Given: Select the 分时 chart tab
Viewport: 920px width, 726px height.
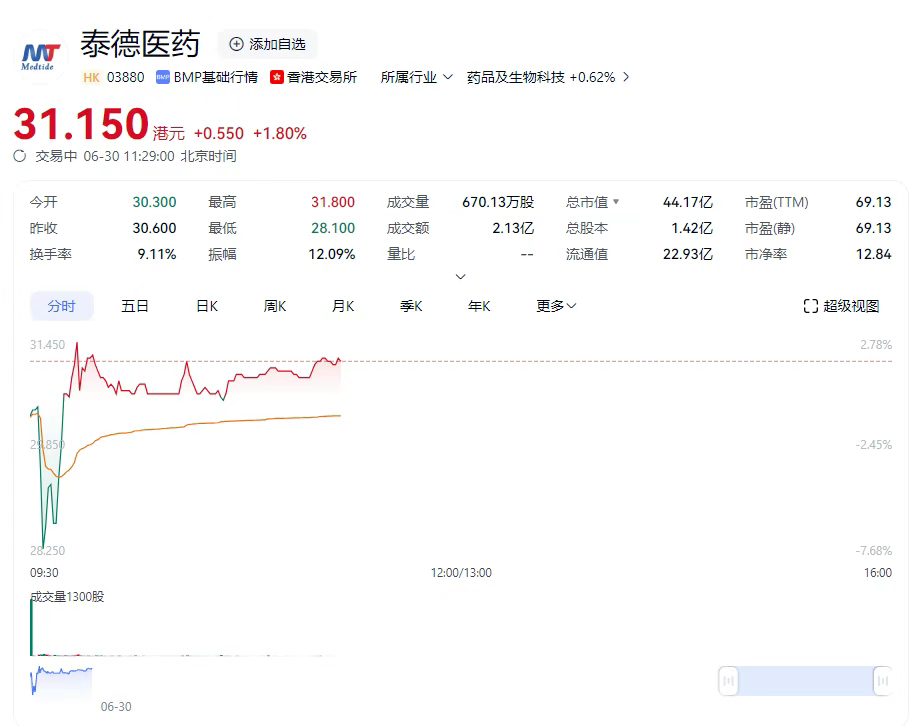Looking at the screenshot, I should (x=61, y=306).
